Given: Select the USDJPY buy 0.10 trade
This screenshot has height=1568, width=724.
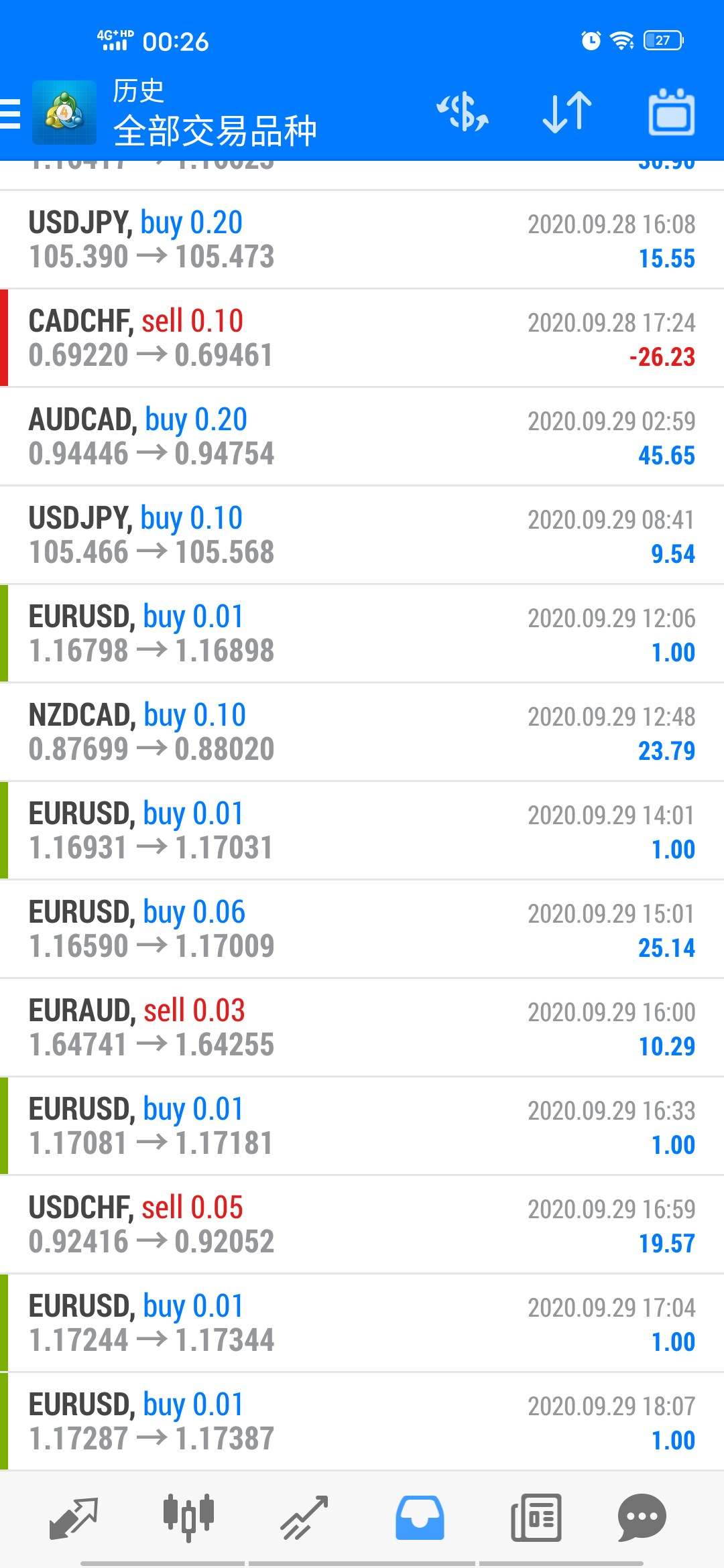Looking at the screenshot, I should [362, 535].
